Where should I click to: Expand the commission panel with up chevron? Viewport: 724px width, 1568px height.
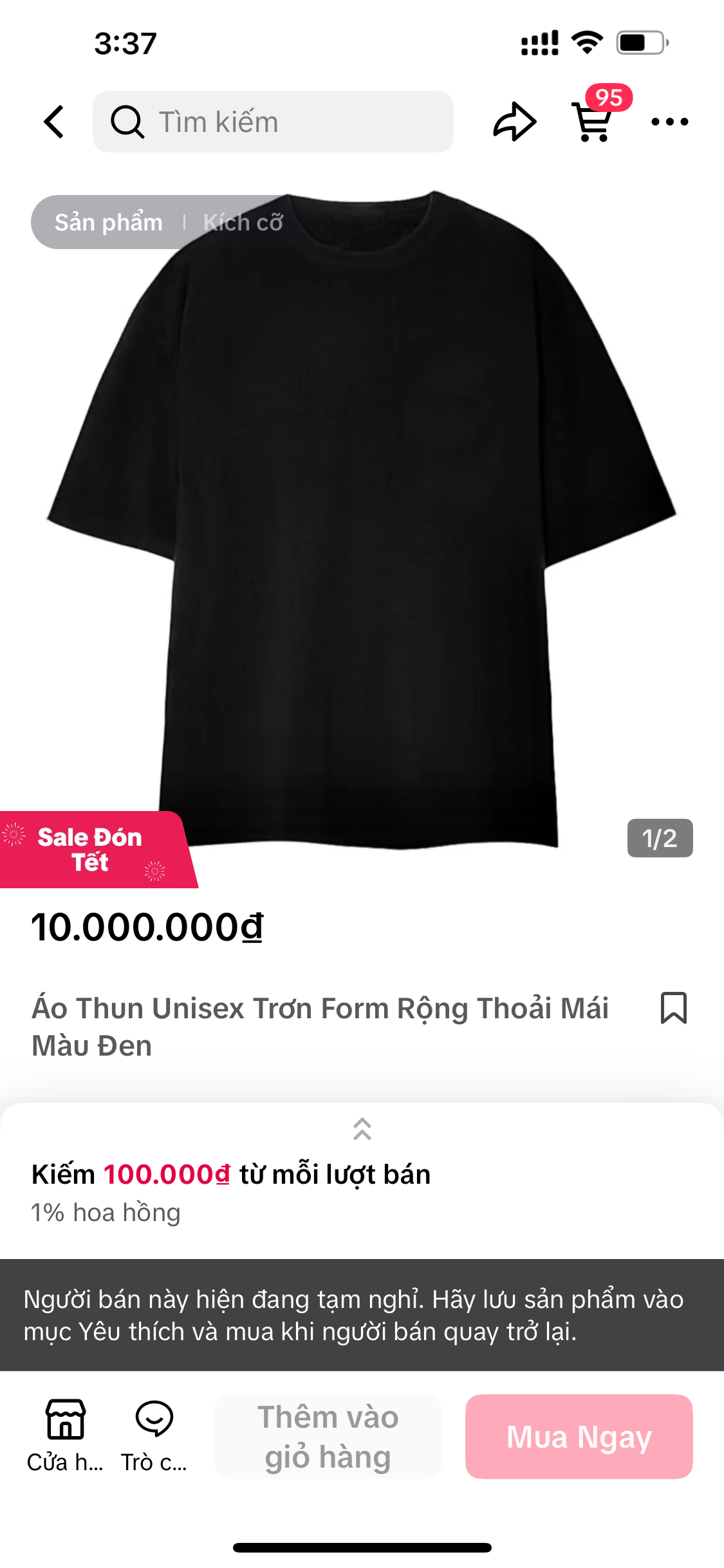[362, 1129]
